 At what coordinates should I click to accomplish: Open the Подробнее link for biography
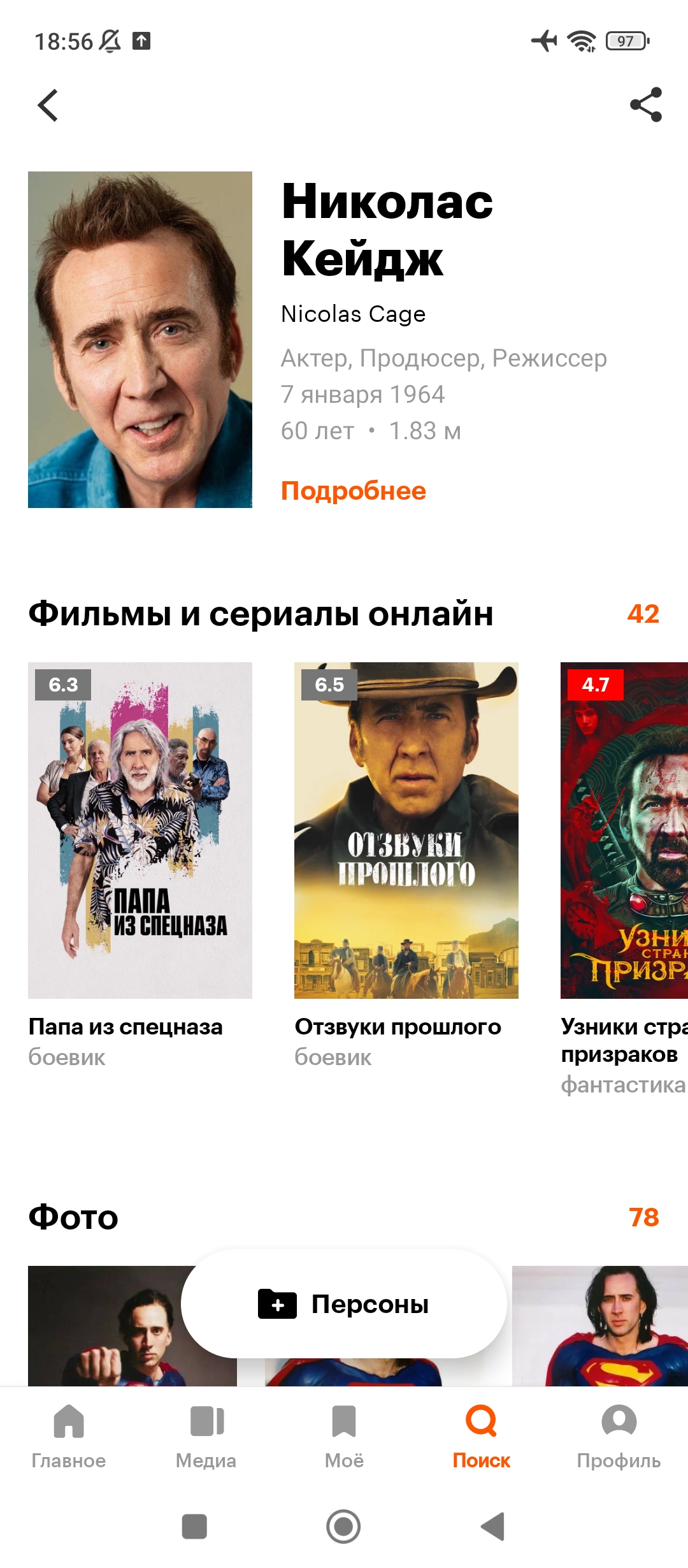click(x=354, y=491)
